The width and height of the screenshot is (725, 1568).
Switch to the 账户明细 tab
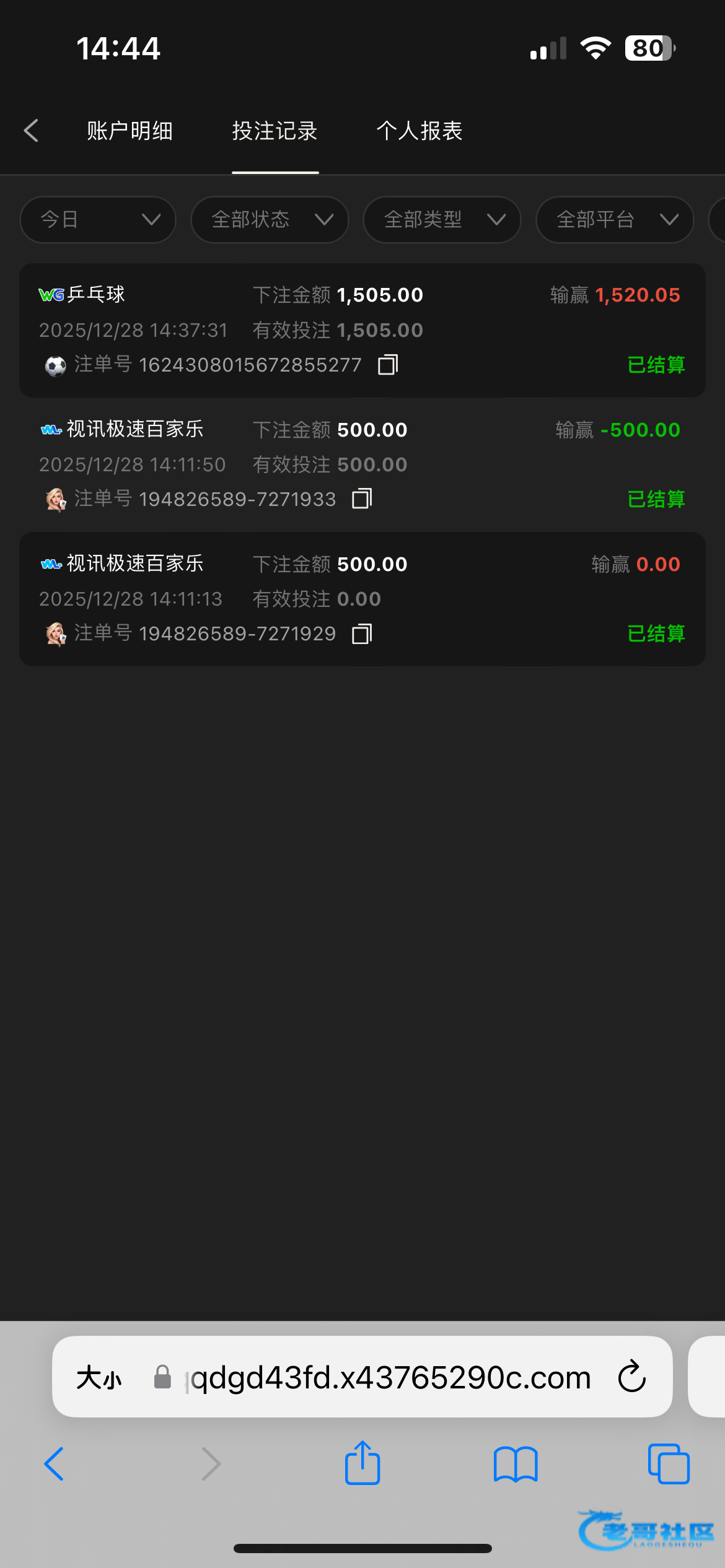click(x=130, y=131)
